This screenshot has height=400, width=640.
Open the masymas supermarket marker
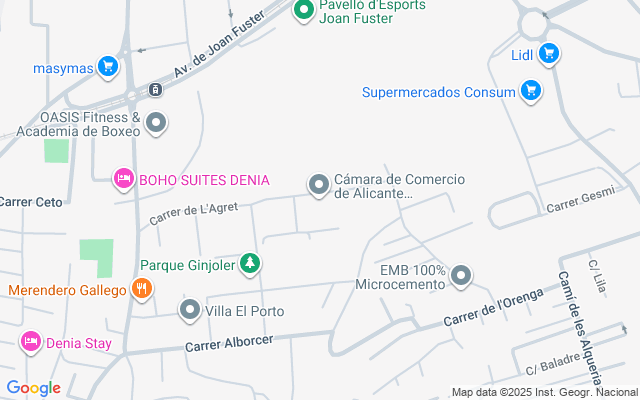pyautogui.click(x=108, y=68)
